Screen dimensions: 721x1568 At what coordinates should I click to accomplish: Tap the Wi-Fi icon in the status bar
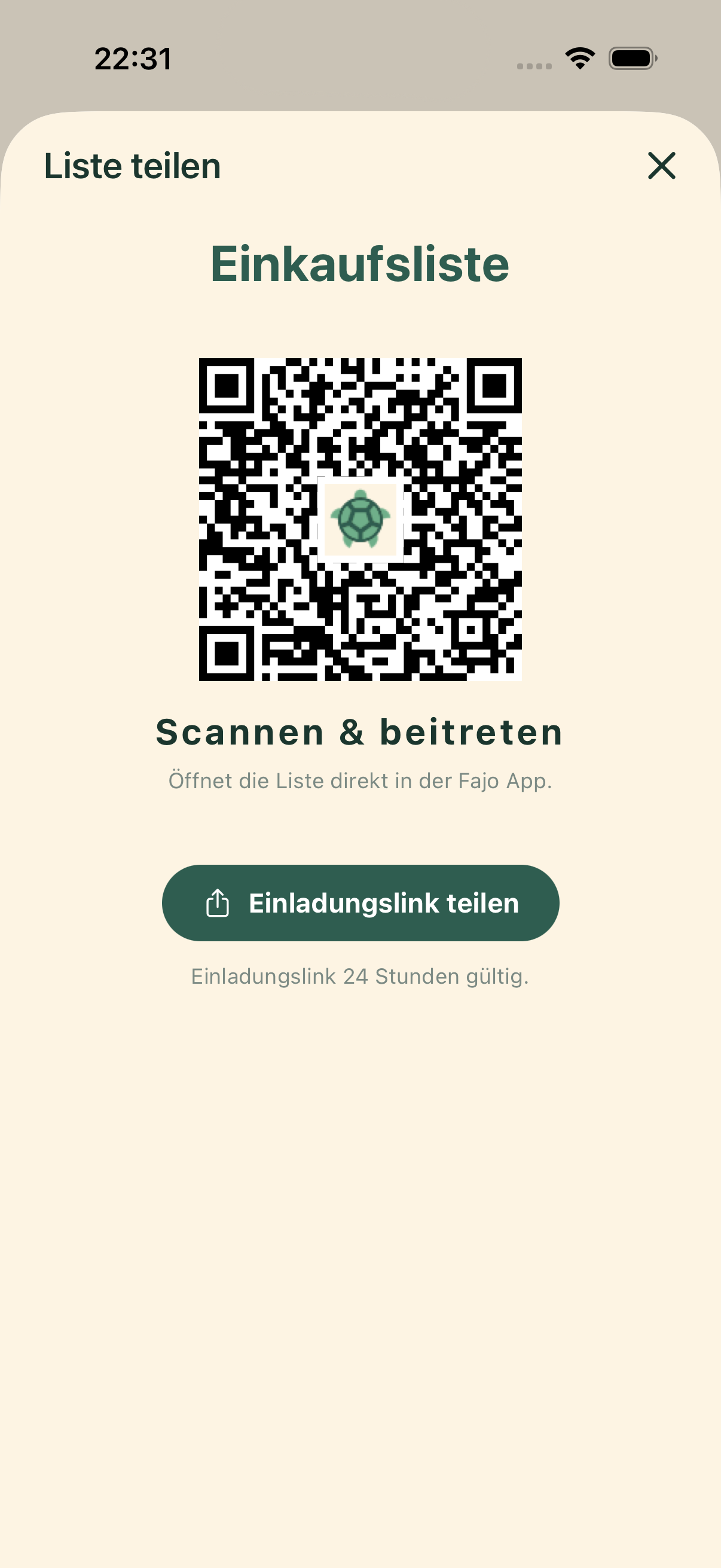coord(579,59)
